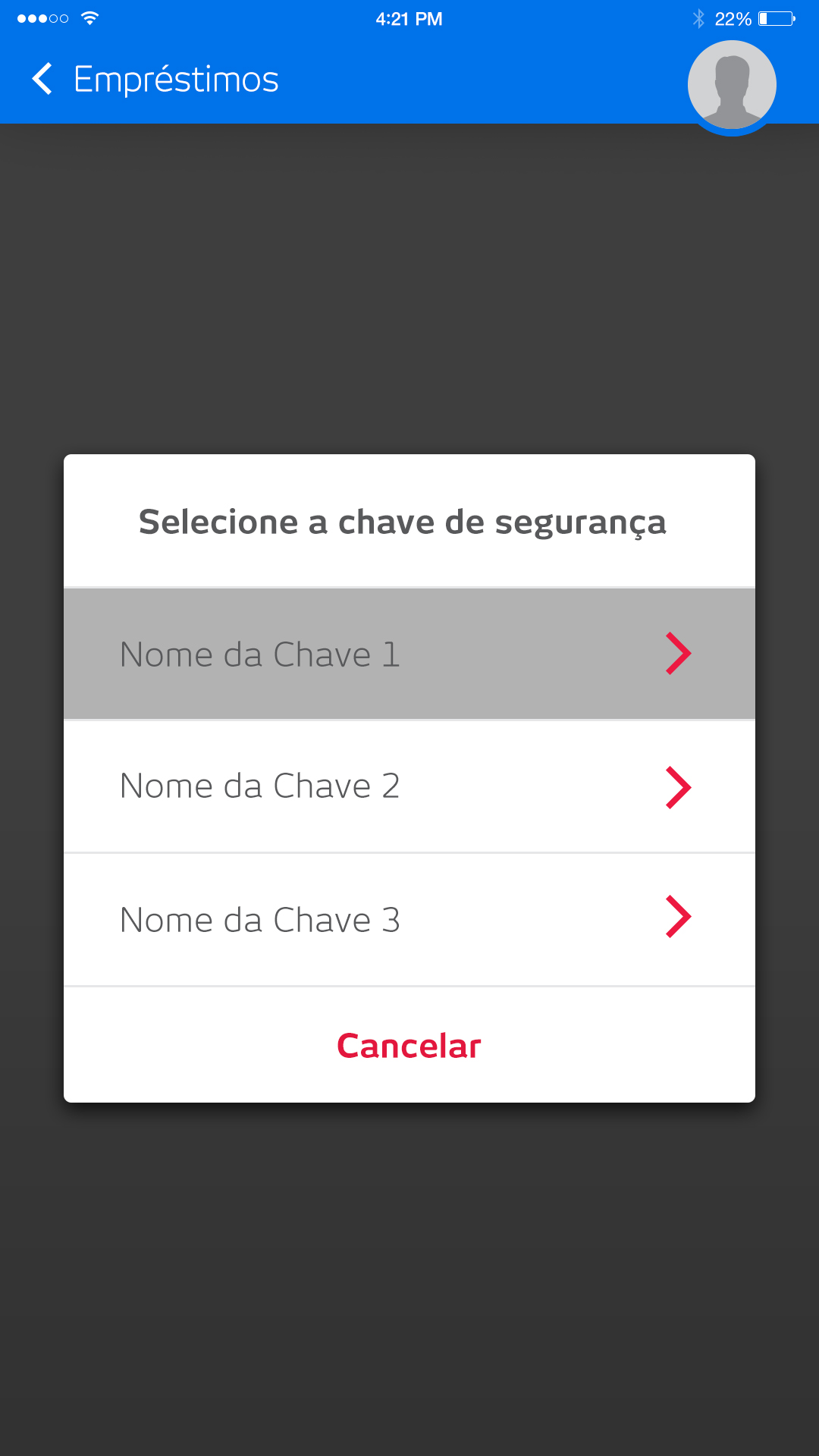Select Nome da Chave 1
Viewport: 819px width, 1456px height.
[x=409, y=654]
